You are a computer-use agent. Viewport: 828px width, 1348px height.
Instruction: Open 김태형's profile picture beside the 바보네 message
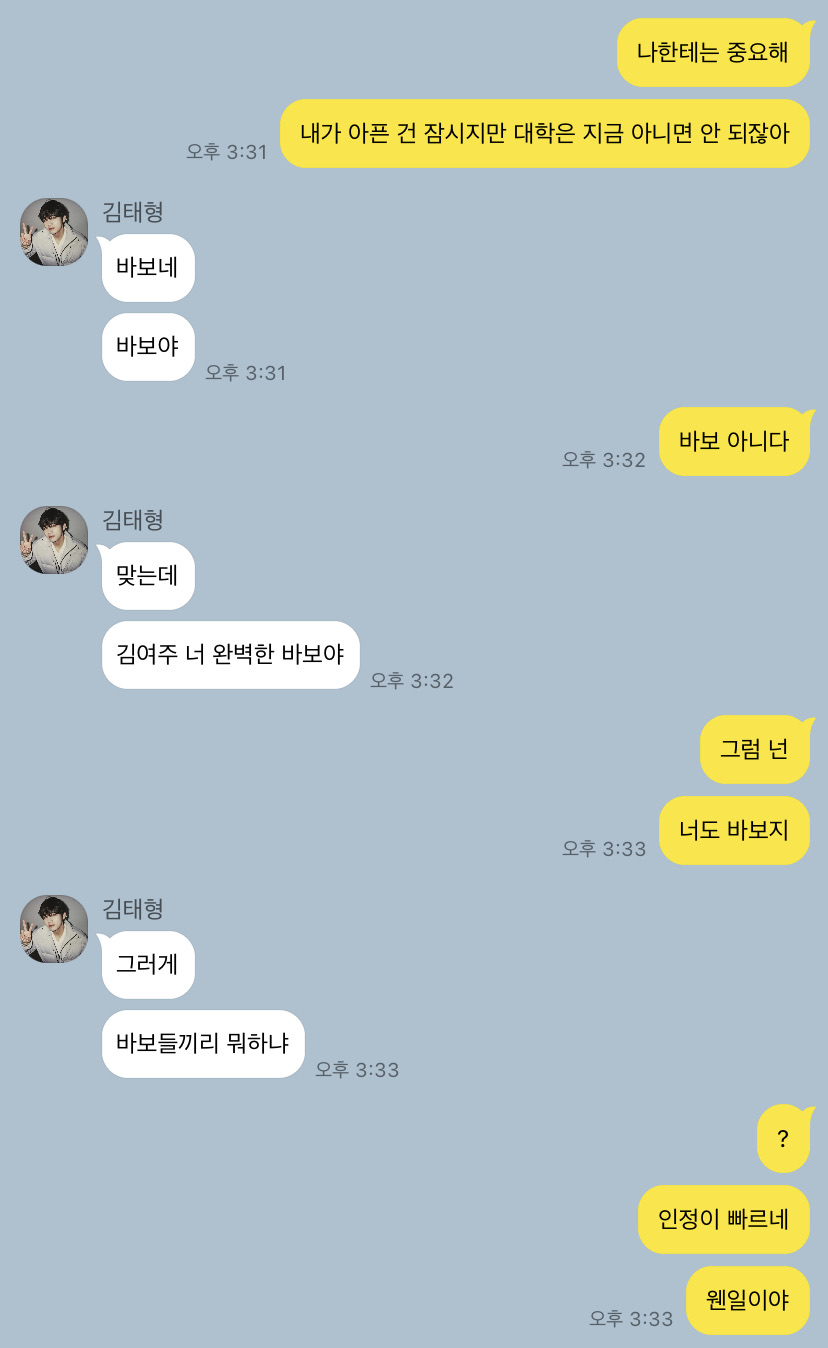coord(54,232)
